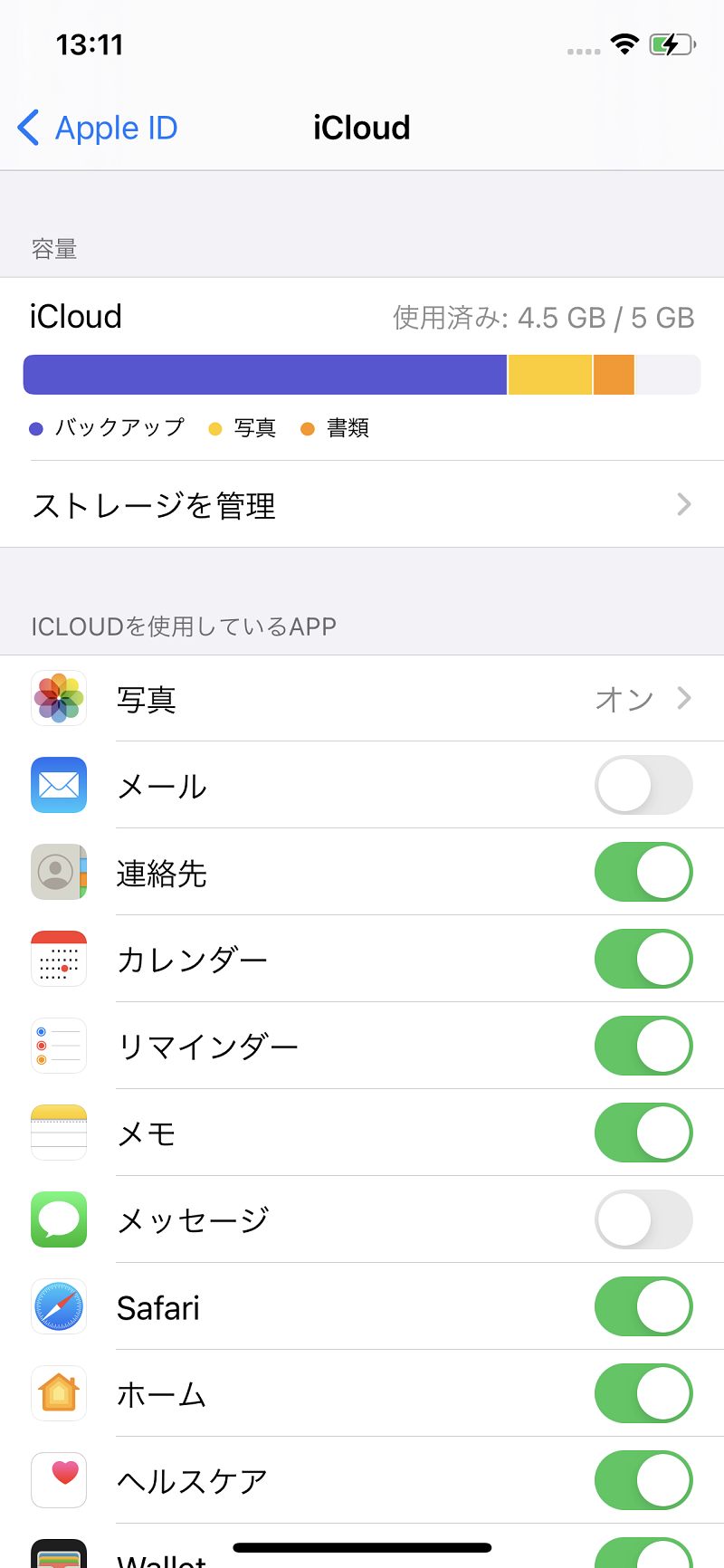Screen dimensions: 724x1568
Task: Disable the カレンダー toggle
Action: 643,959
